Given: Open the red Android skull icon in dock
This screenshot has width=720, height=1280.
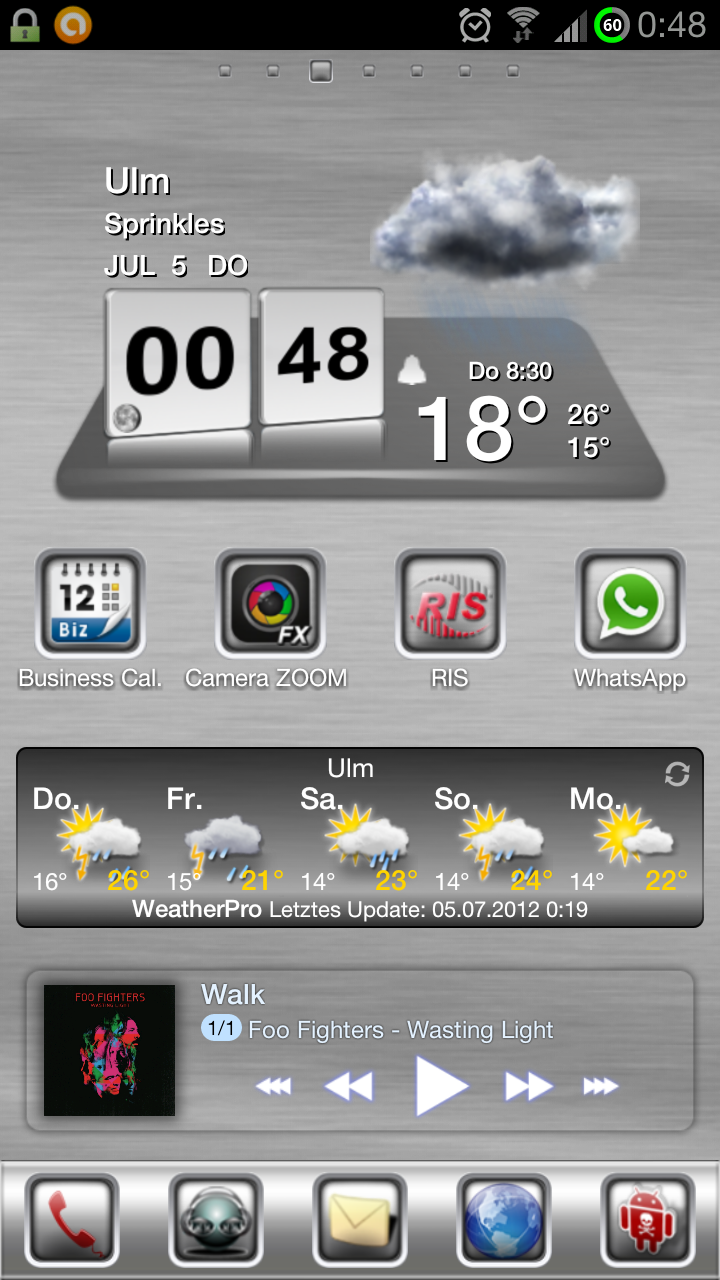Looking at the screenshot, I should [648, 1221].
